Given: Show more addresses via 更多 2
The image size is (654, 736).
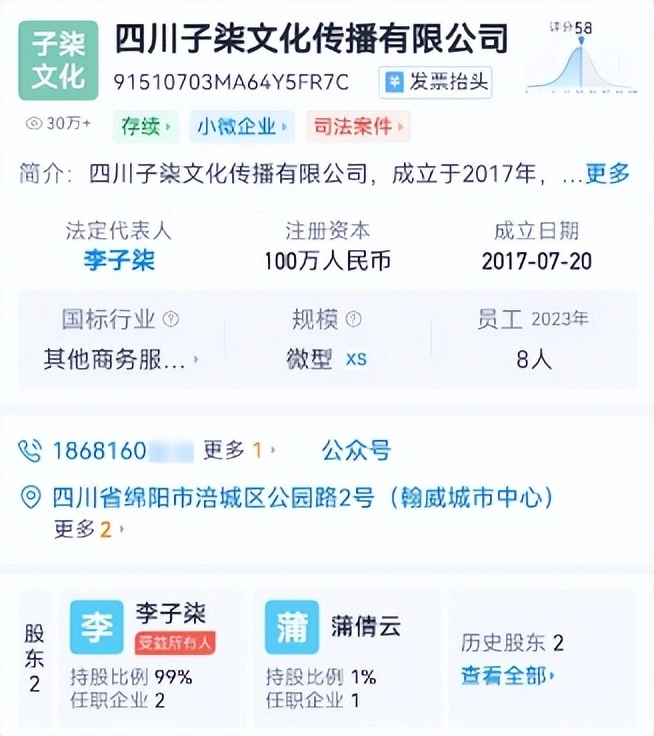Looking at the screenshot, I should pyautogui.click(x=89, y=529).
